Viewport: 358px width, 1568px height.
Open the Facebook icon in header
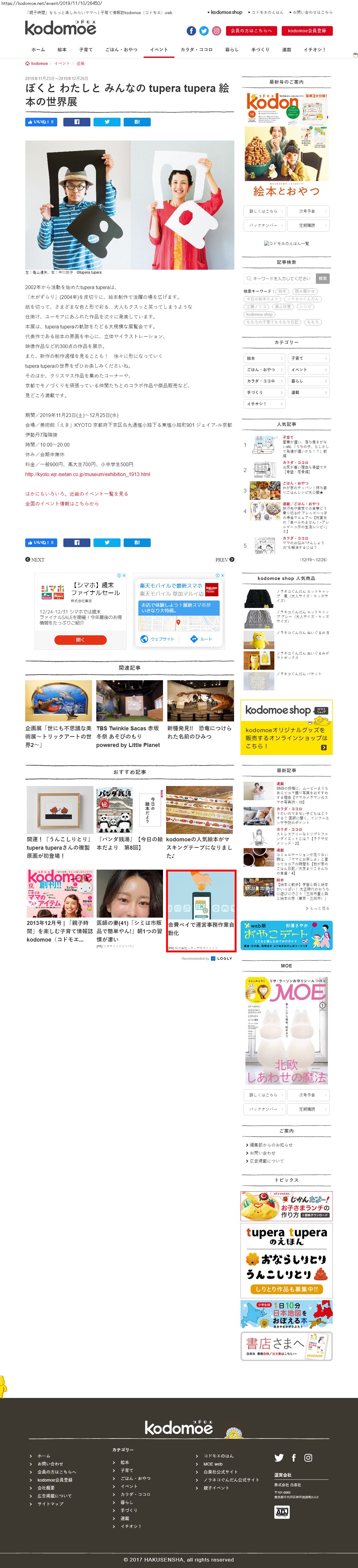coord(191,30)
